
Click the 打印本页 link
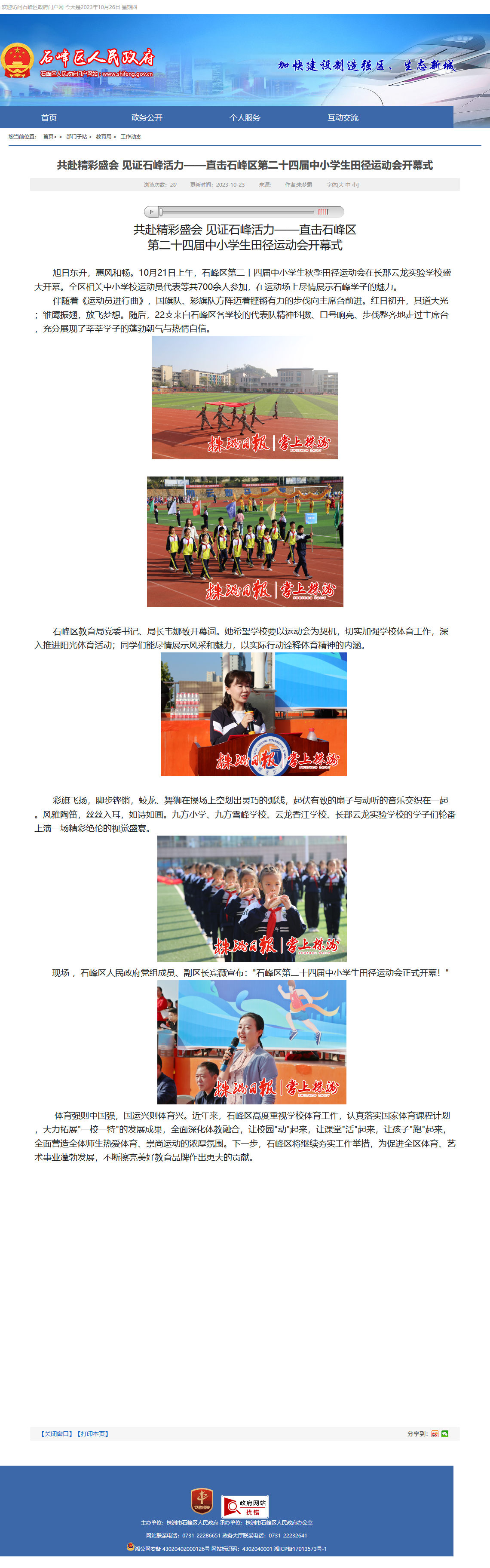(92, 1433)
